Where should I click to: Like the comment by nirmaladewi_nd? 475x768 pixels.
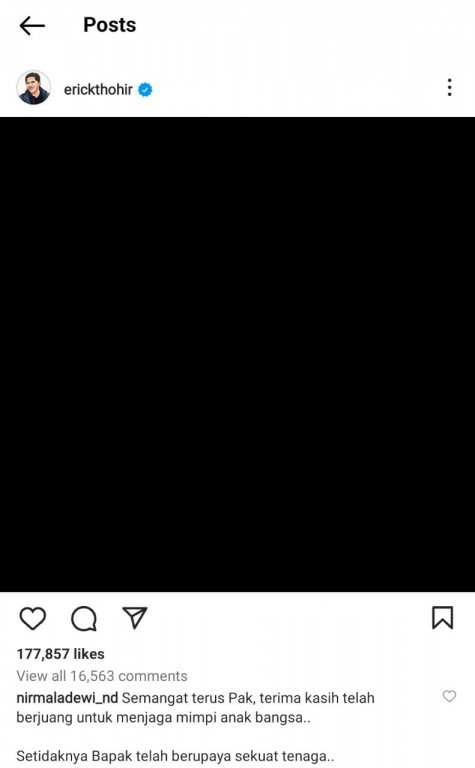449,696
